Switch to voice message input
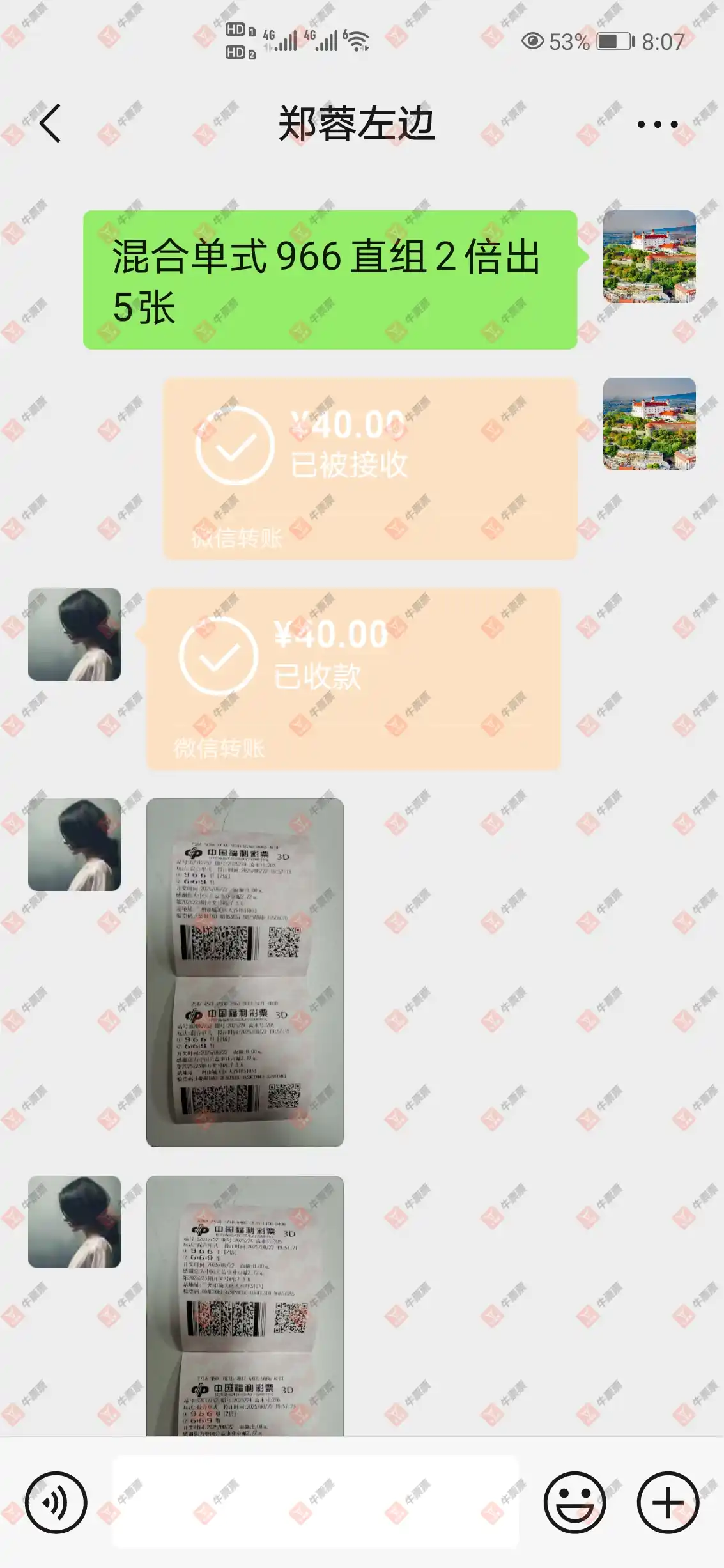Viewport: 724px width, 1568px height. 56,1502
